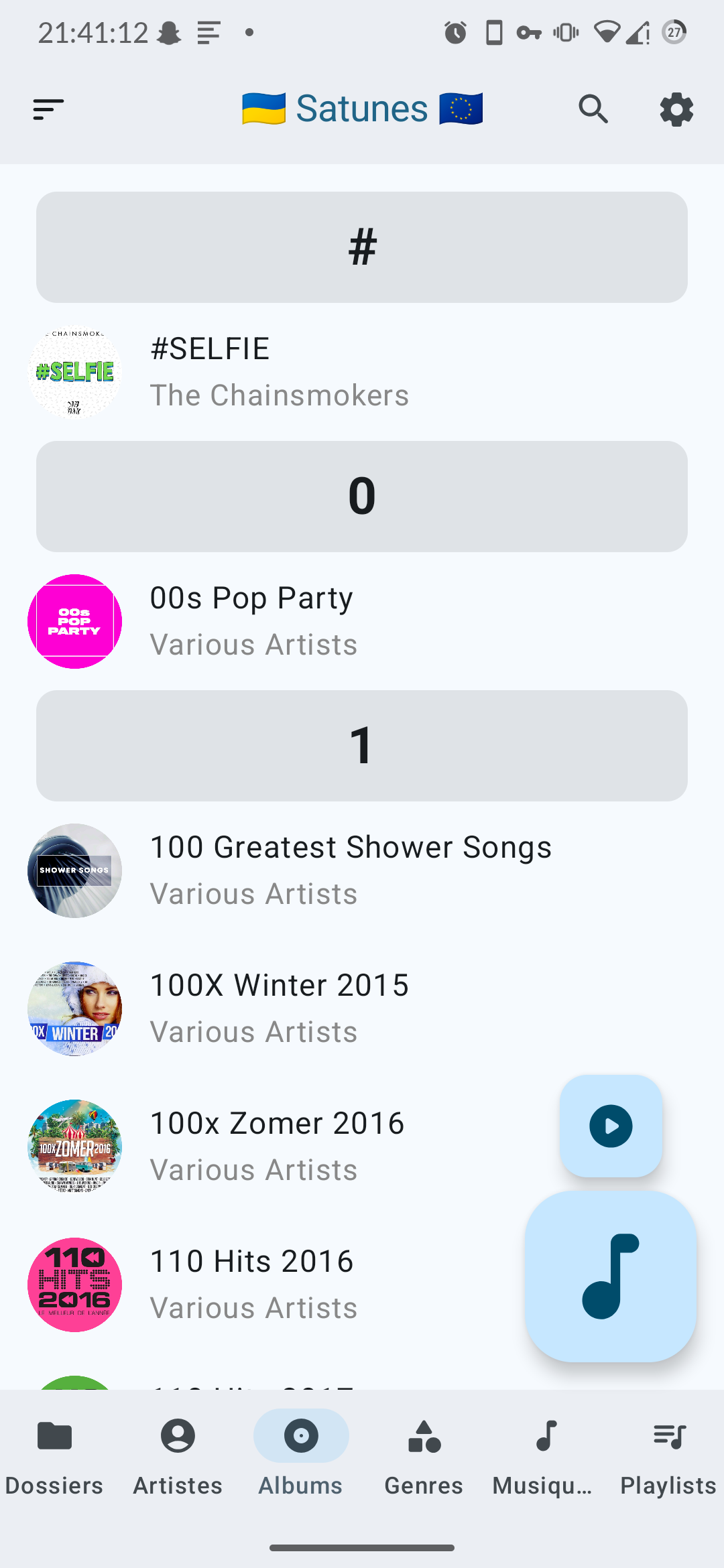The image size is (724, 1568).
Task: Open the 100x Zomer 2016 album
Action: (276, 1147)
